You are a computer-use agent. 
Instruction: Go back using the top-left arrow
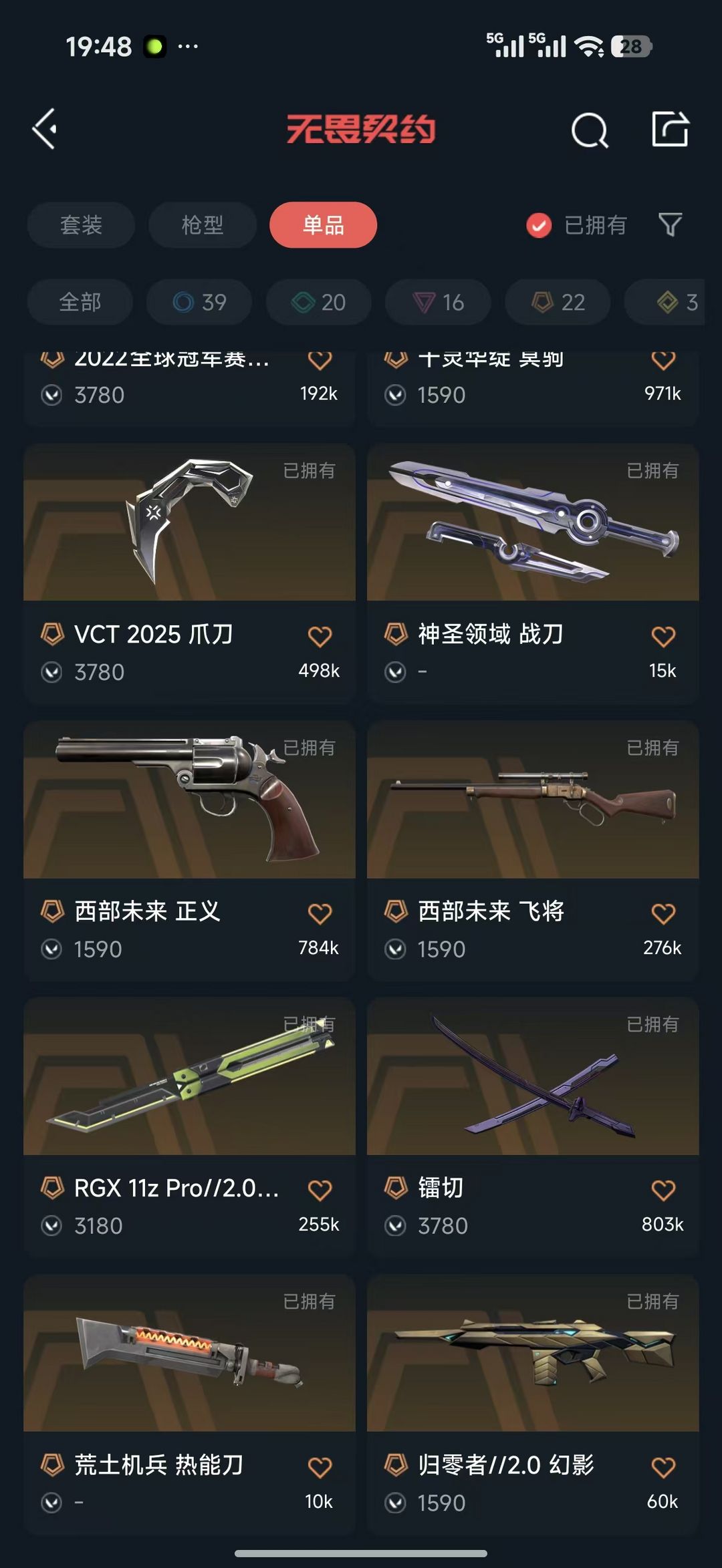click(45, 129)
